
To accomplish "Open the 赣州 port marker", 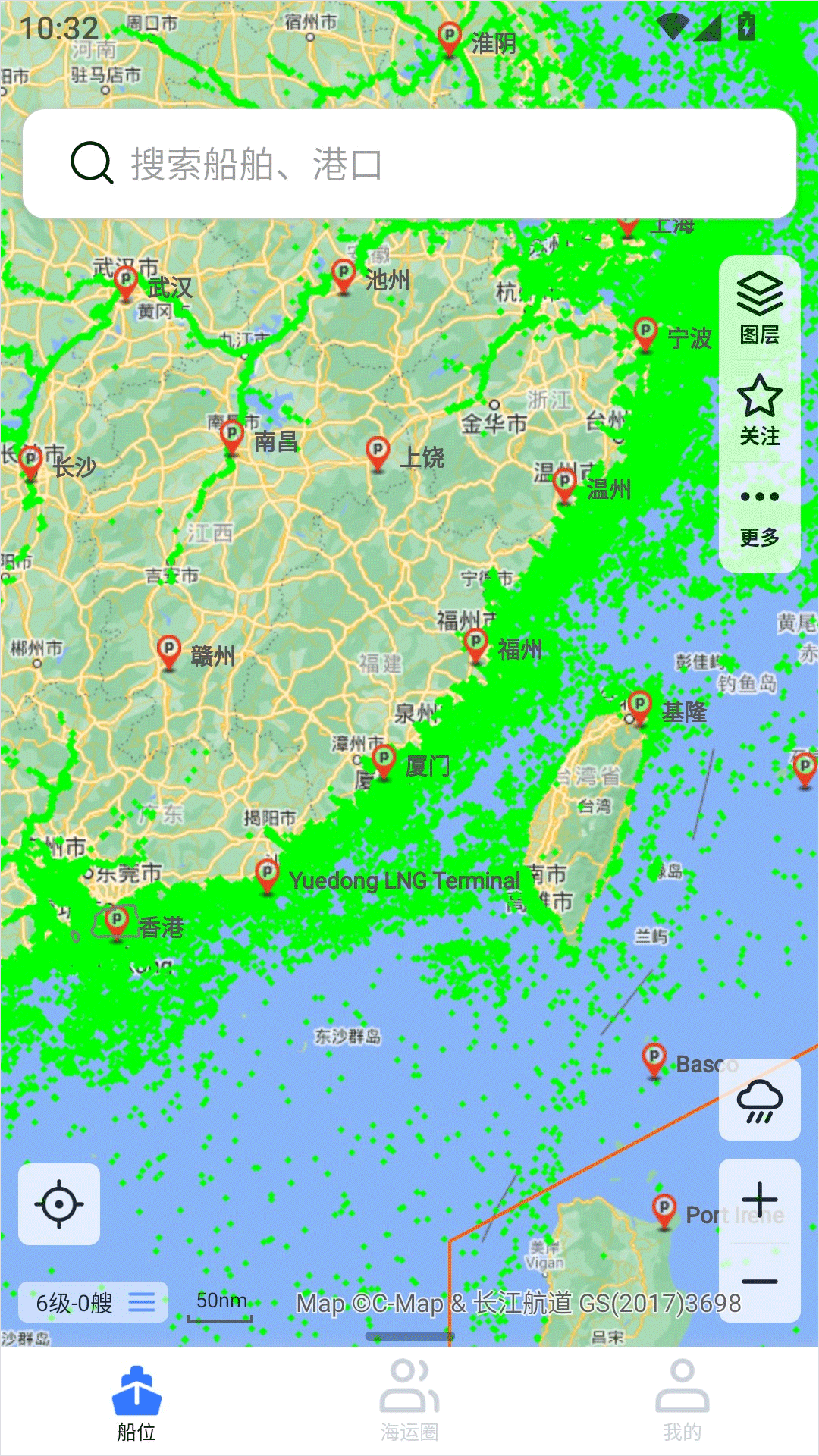I will pos(168,651).
